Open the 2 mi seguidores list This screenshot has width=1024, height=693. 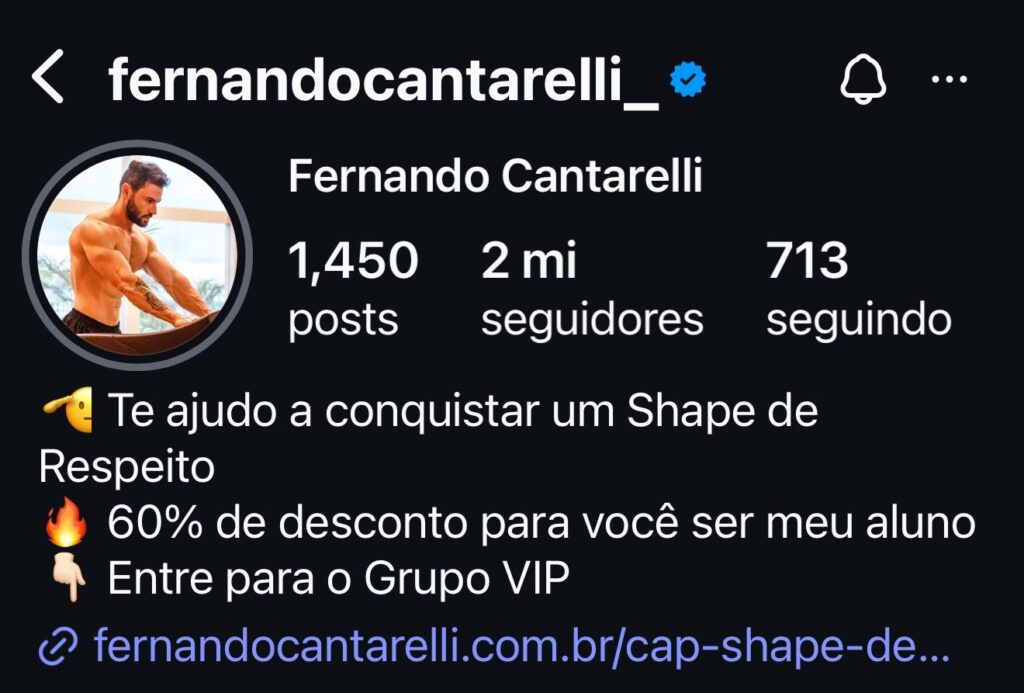591,290
